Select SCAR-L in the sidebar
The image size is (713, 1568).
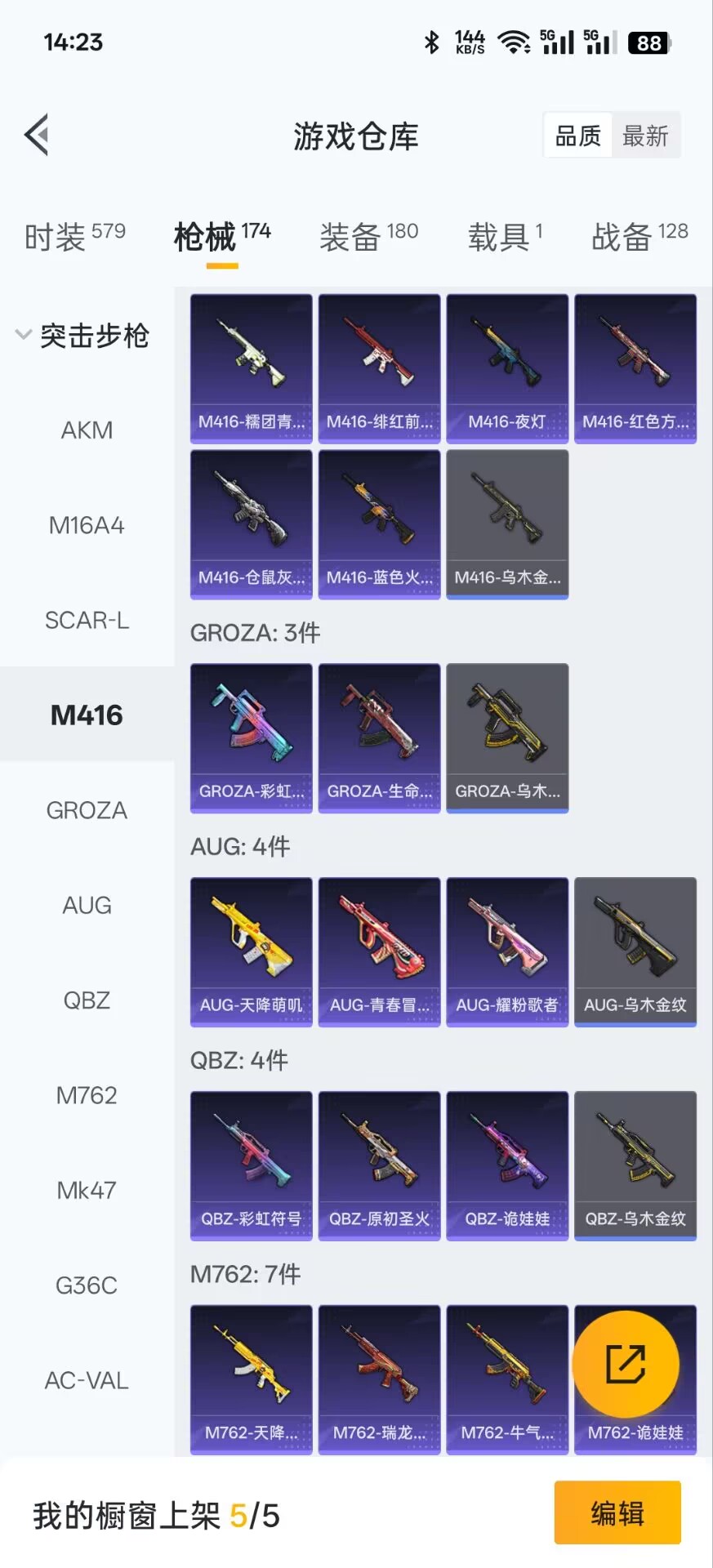(x=87, y=621)
